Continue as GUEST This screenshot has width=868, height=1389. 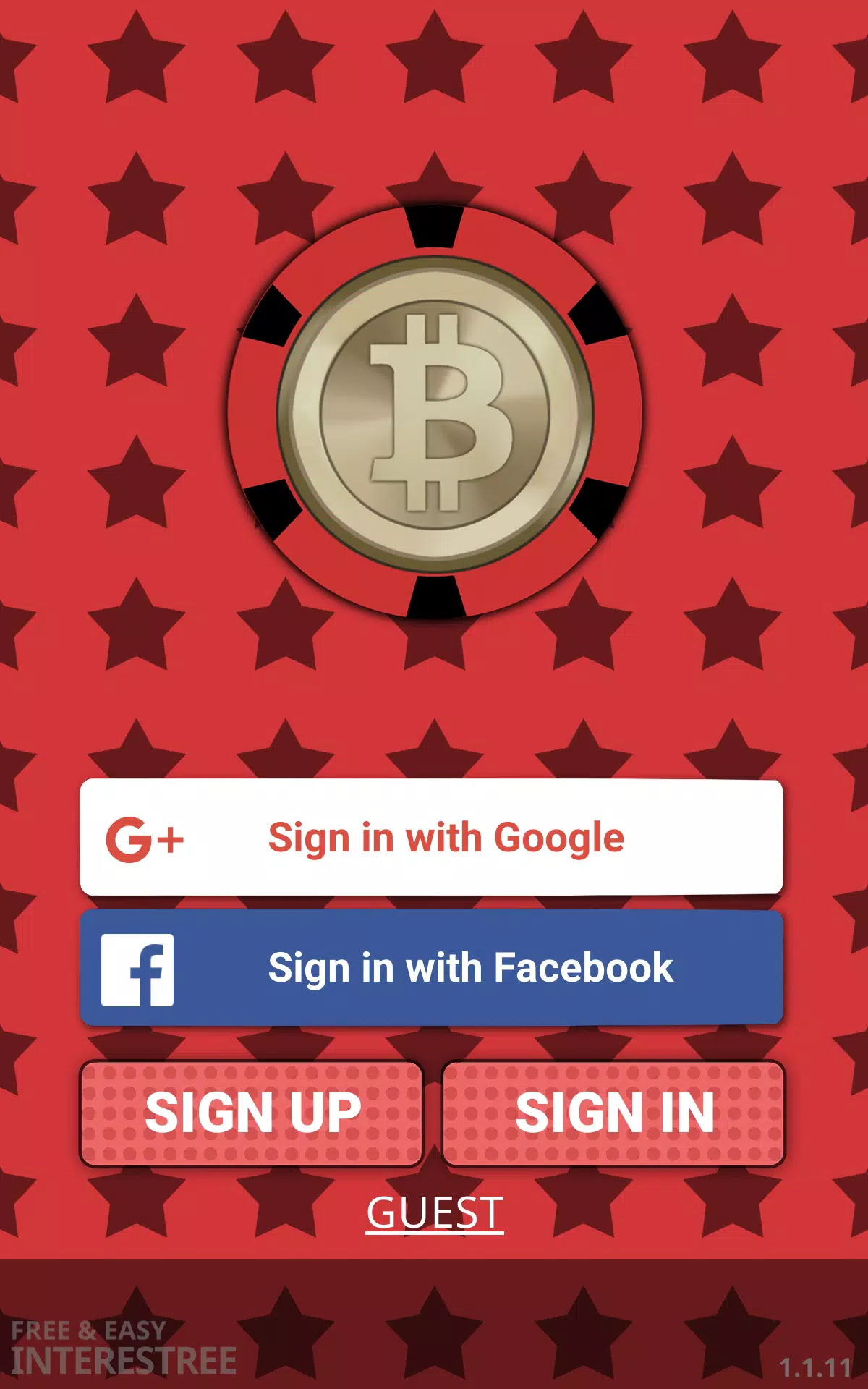(x=435, y=1213)
